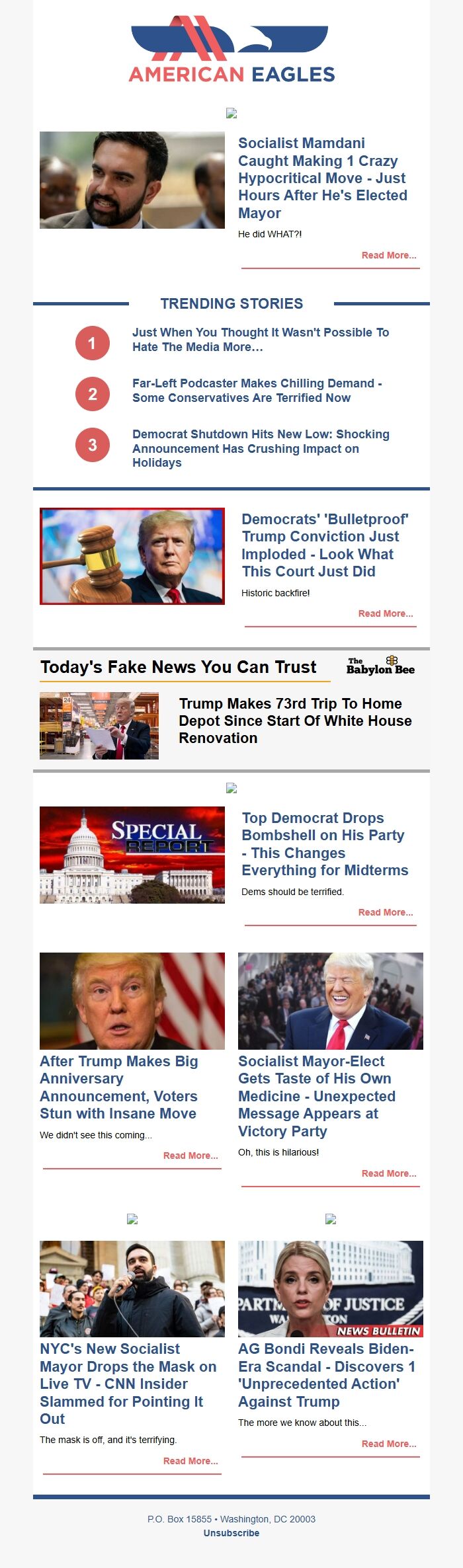This screenshot has height=1568, width=463.
Task: Open the gavel and Trump conviction image
Action: pyautogui.click(x=132, y=556)
